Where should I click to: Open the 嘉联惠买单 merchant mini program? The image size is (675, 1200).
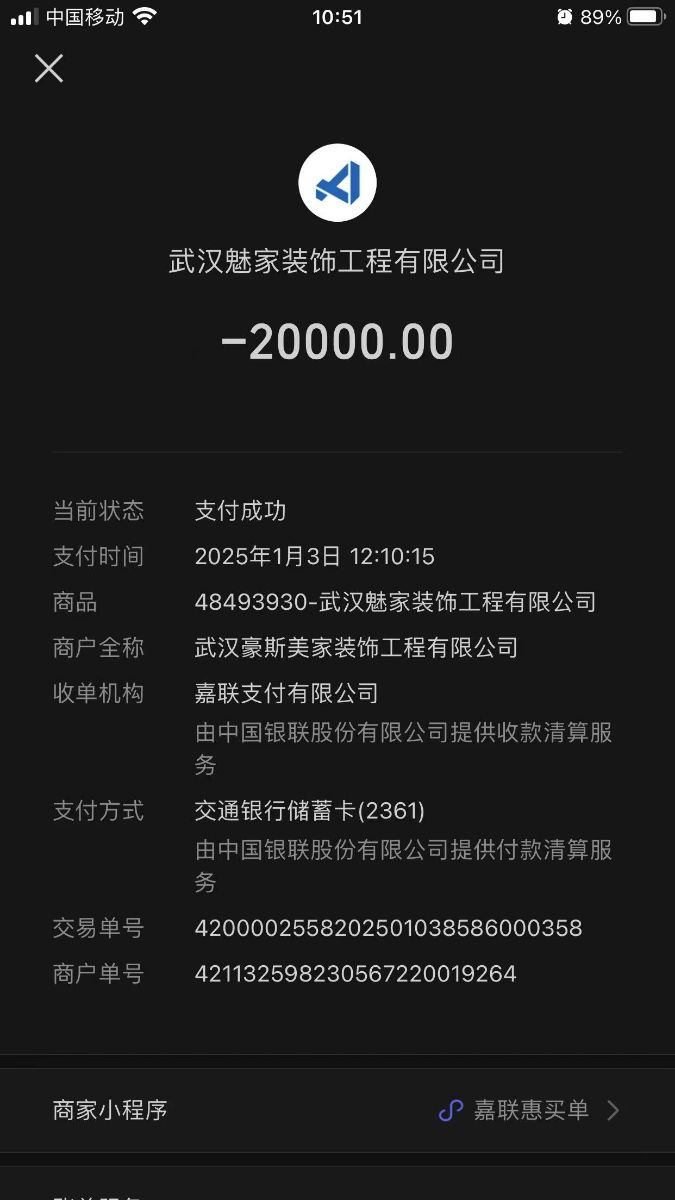pos(530,1110)
